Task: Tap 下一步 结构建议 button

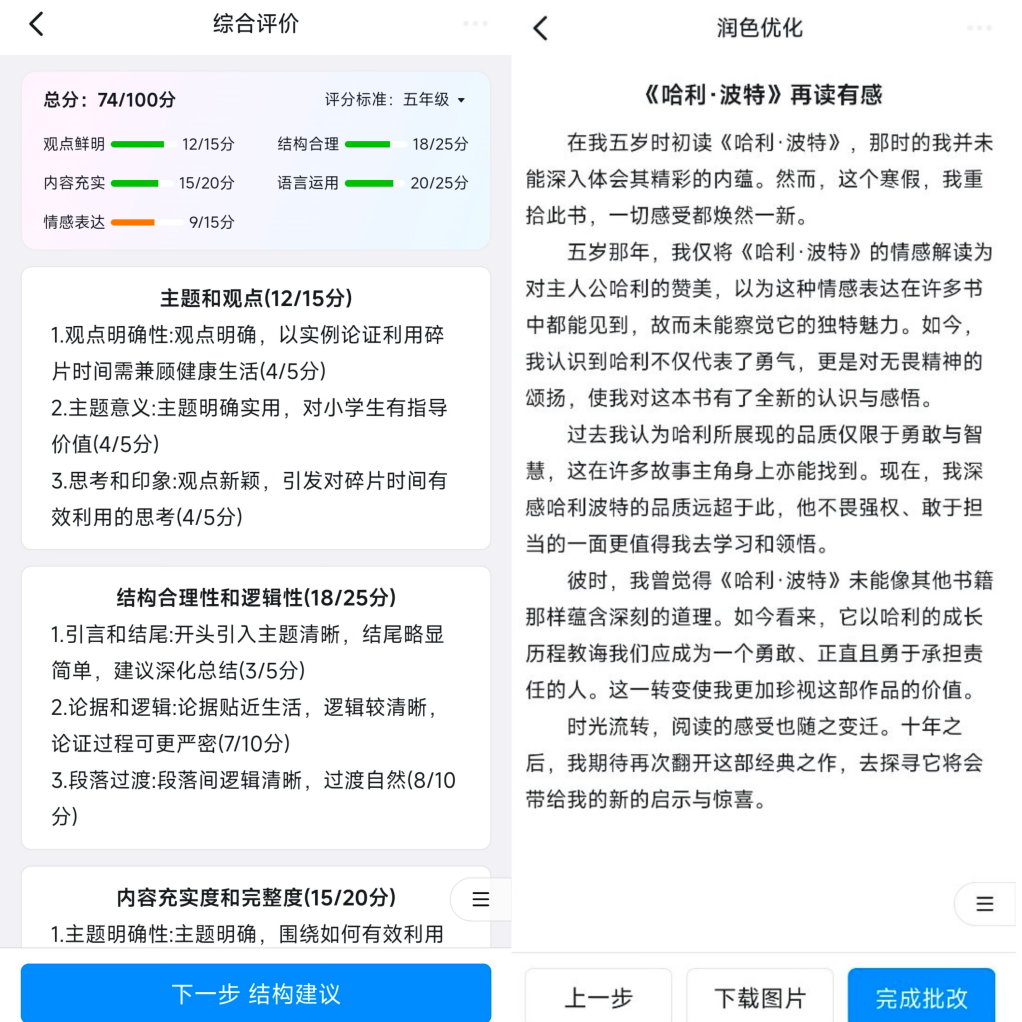Action: (x=256, y=993)
